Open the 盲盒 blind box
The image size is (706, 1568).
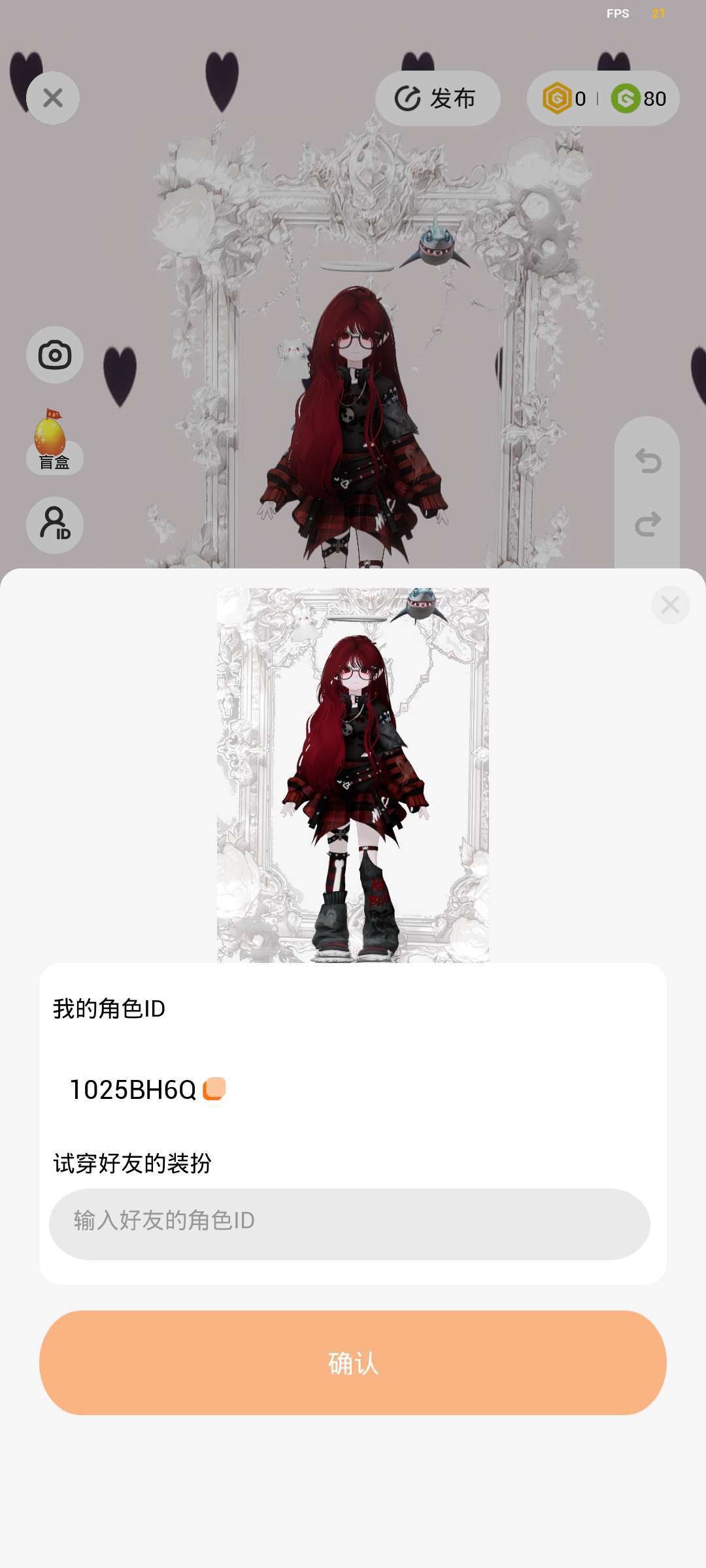(54, 443)
